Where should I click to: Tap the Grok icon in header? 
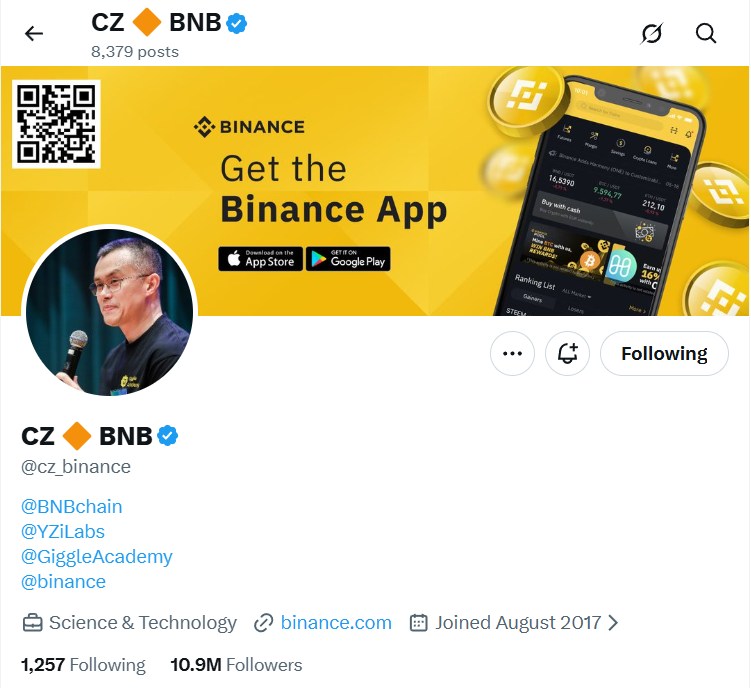[651, 34]
